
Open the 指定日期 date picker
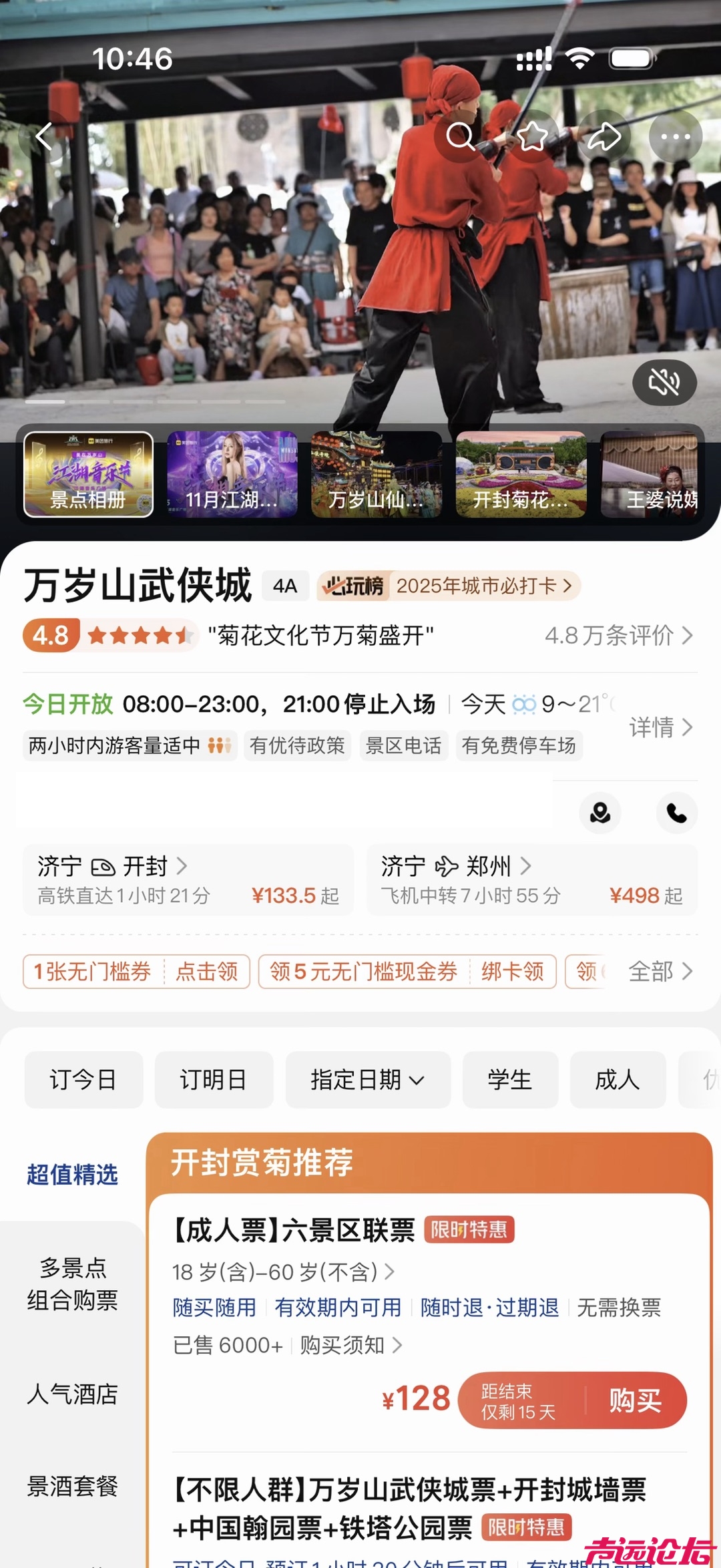coord(367,1079)
